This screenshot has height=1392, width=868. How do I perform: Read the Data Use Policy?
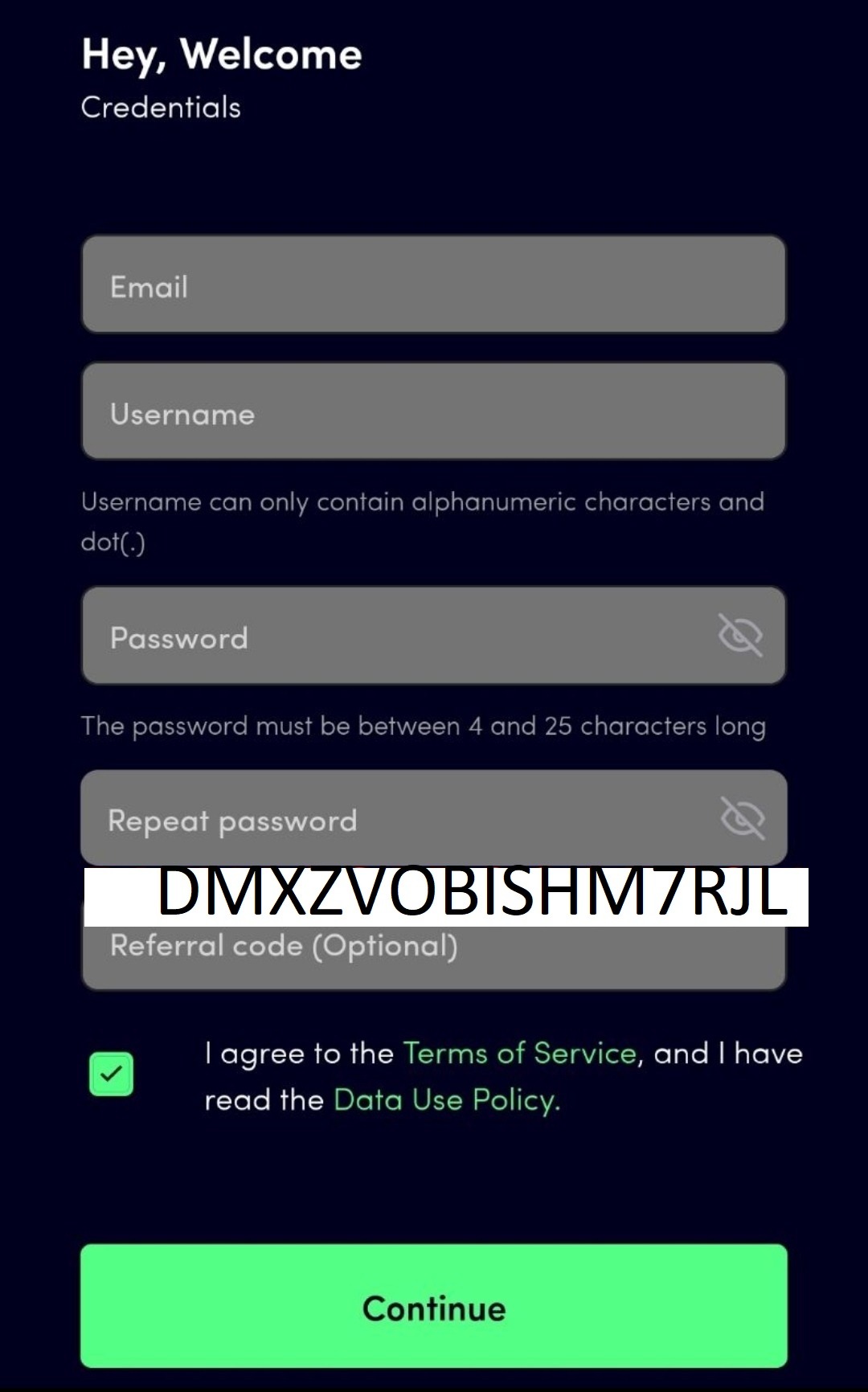[445, 1100]
